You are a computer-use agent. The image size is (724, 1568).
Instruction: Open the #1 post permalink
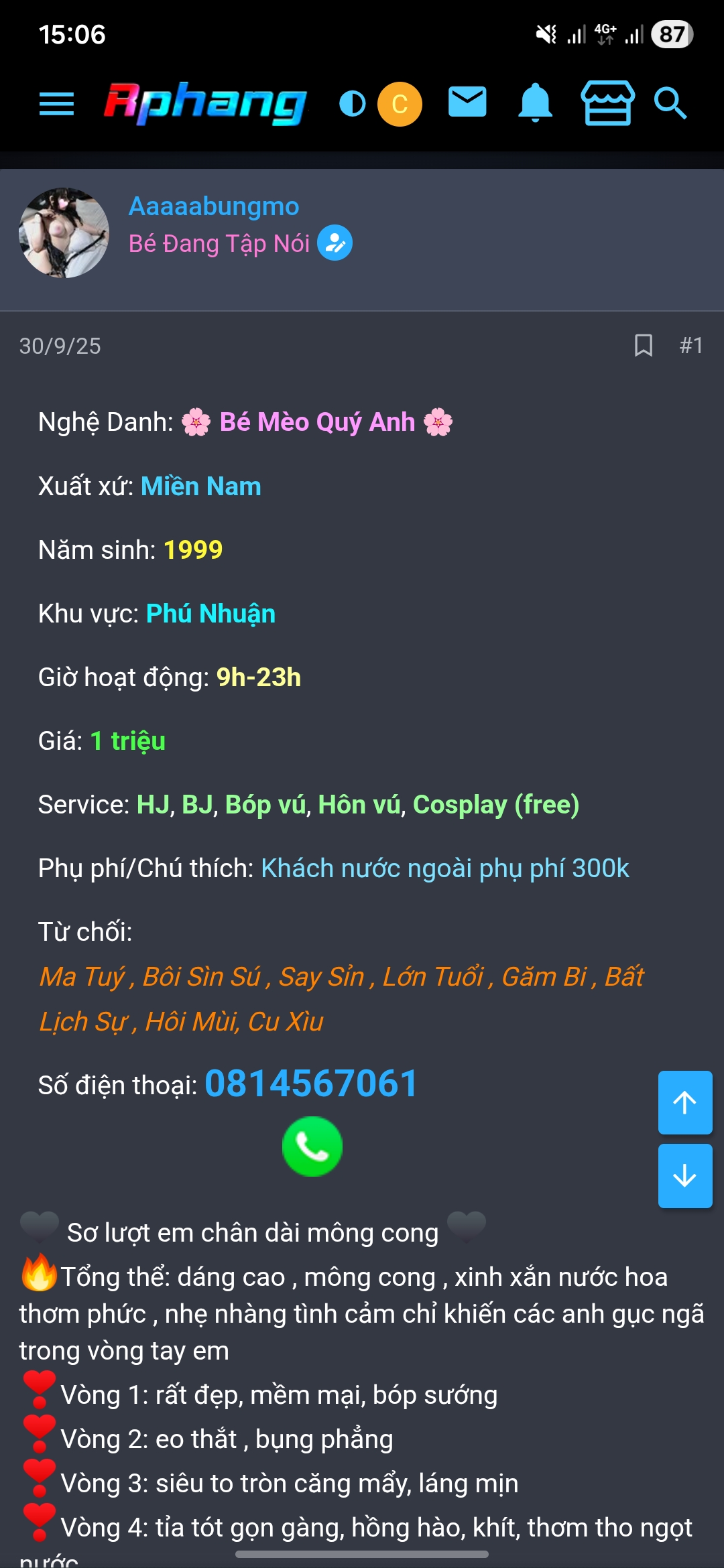tap(691, 346)
